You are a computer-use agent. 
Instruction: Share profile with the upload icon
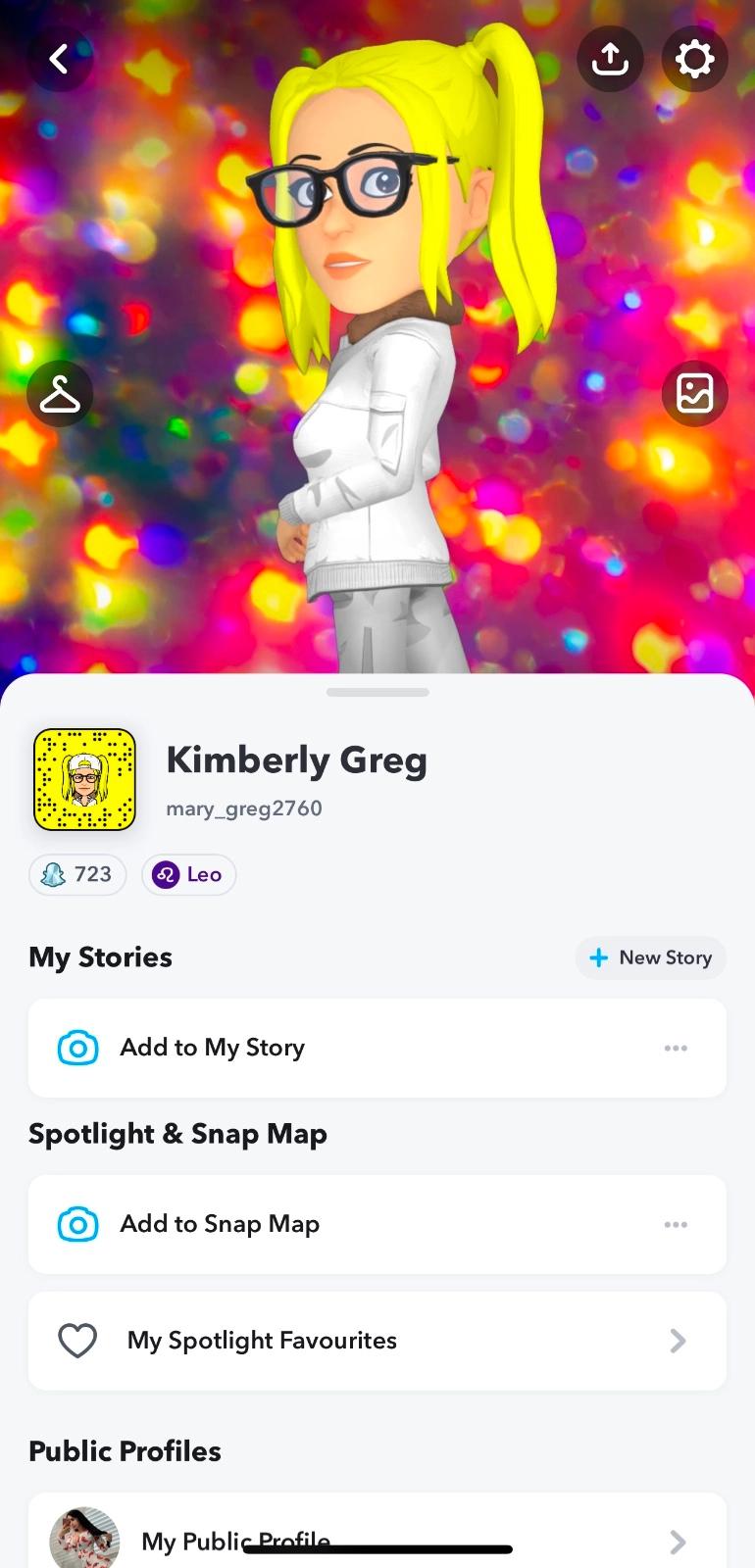click(610, 60)
